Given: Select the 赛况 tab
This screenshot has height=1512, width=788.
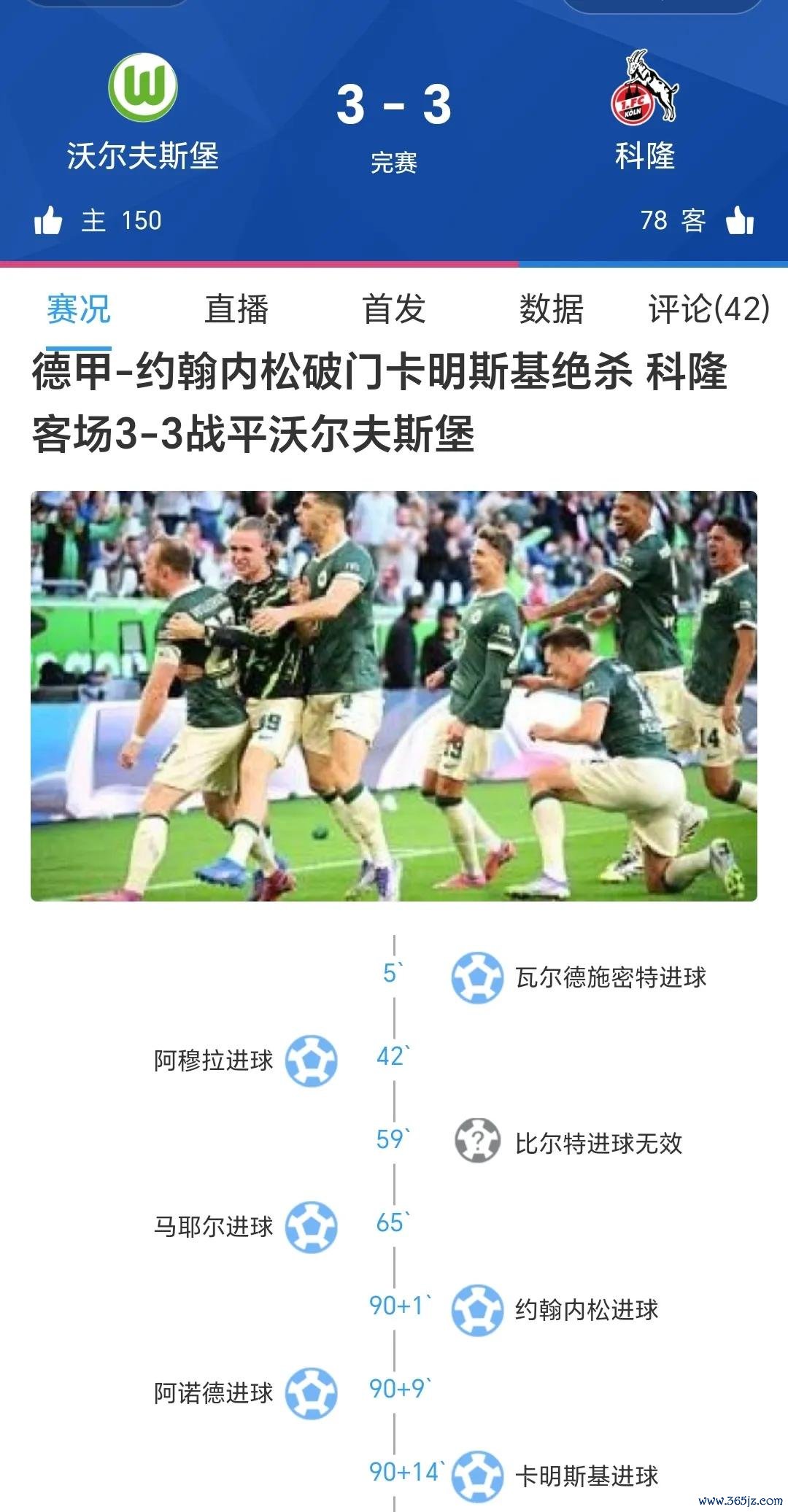Looking at the screenshot, I should pyautogui.click(x=79, y=309).
